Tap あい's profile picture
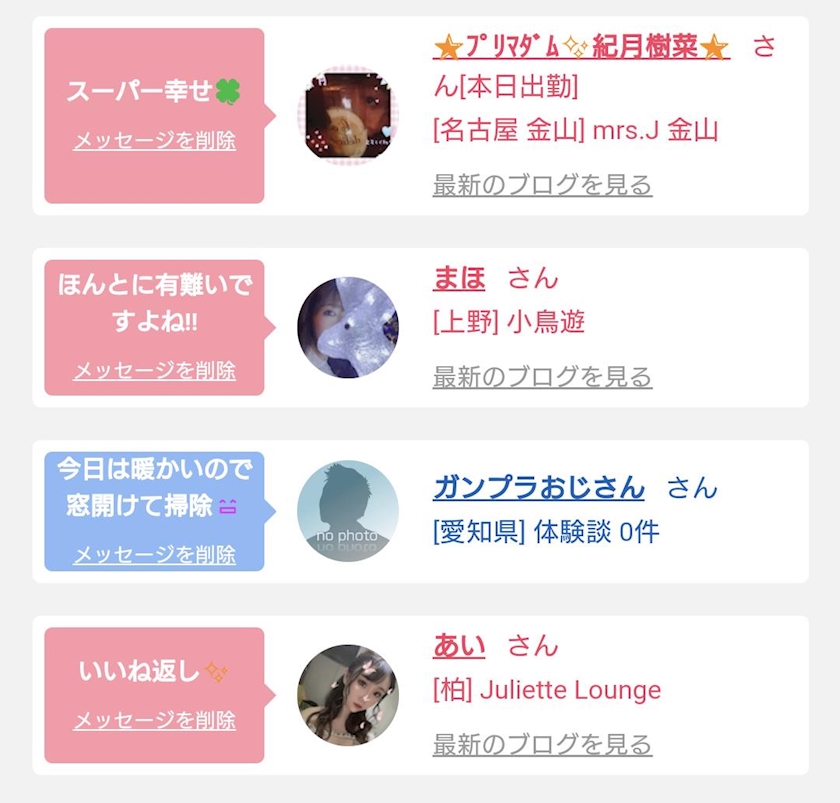This screenshot has height=803, width=840. (x=348, y=695)
